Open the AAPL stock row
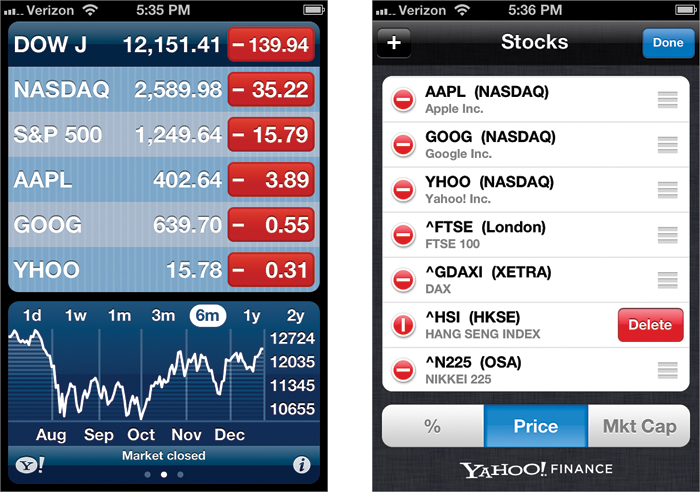The width and height of the screenshot is (700, 492). (x=115, y=181)
